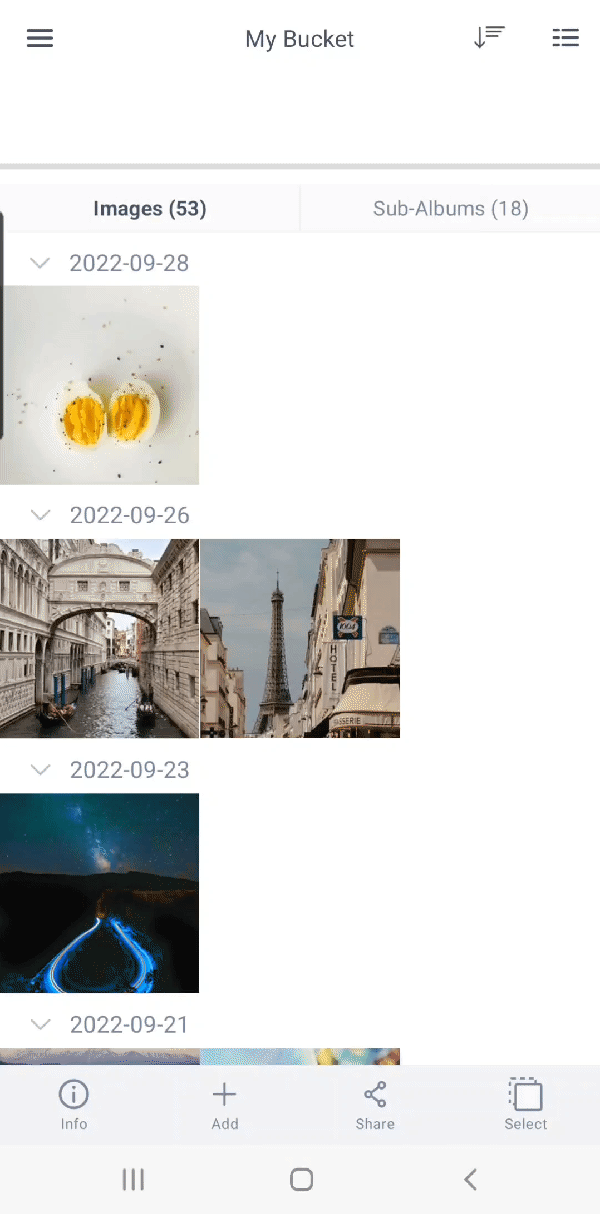
Task: Enter Select mode for images
Action: click(526, 1105)
